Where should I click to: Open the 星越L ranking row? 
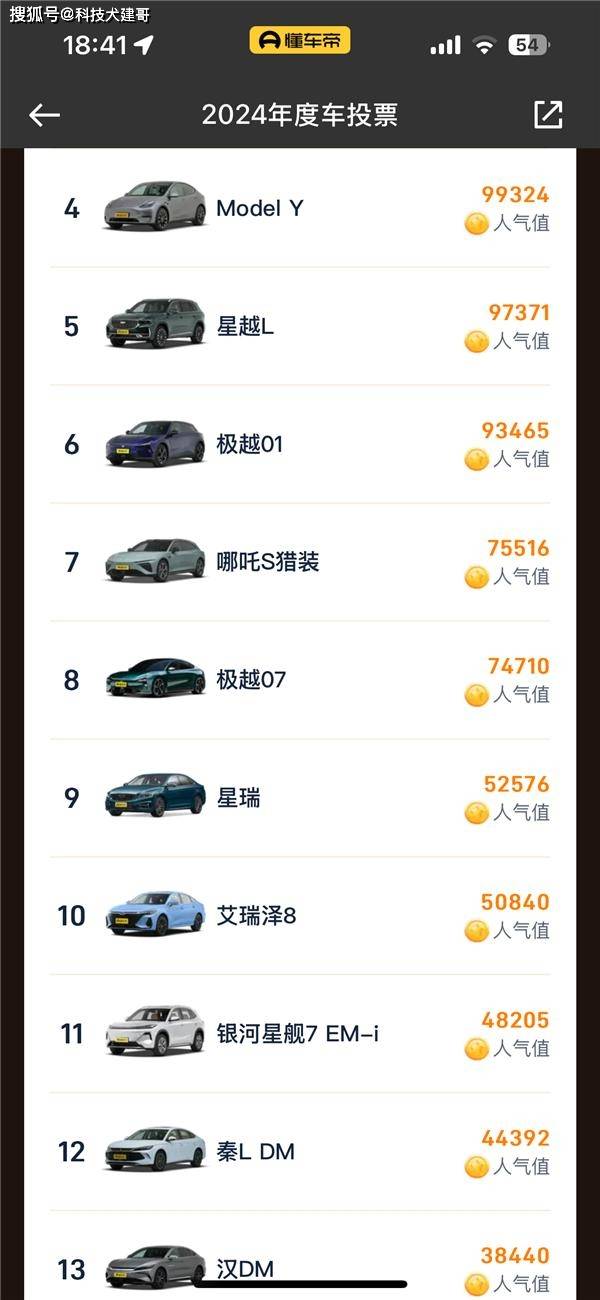(x=300, y=327)
